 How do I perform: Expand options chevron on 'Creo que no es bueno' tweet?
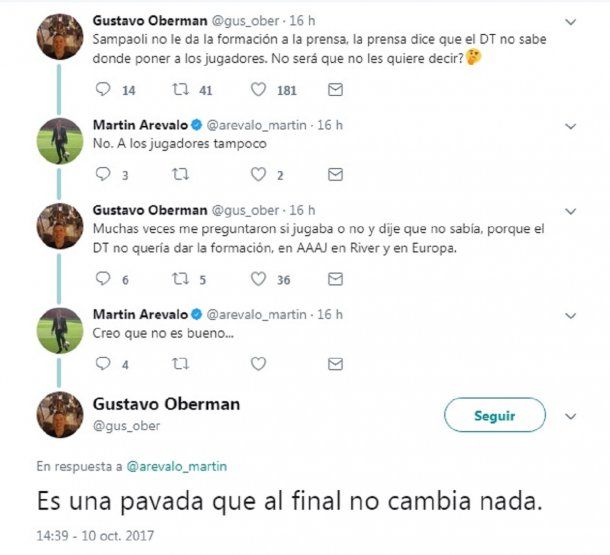(x=571, y=315)
